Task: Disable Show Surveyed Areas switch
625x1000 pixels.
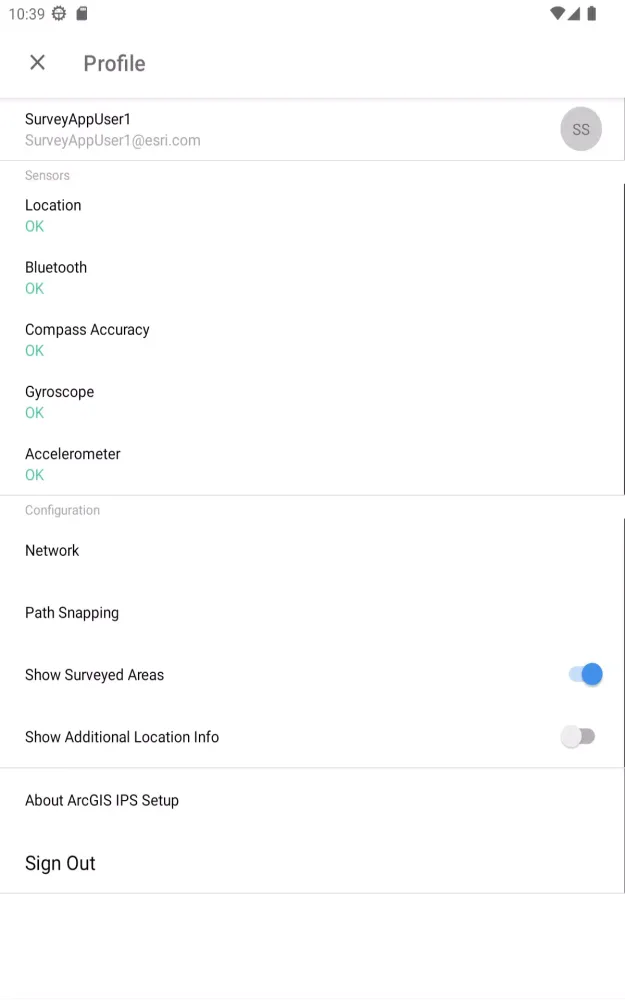Action: coord(584,675)
